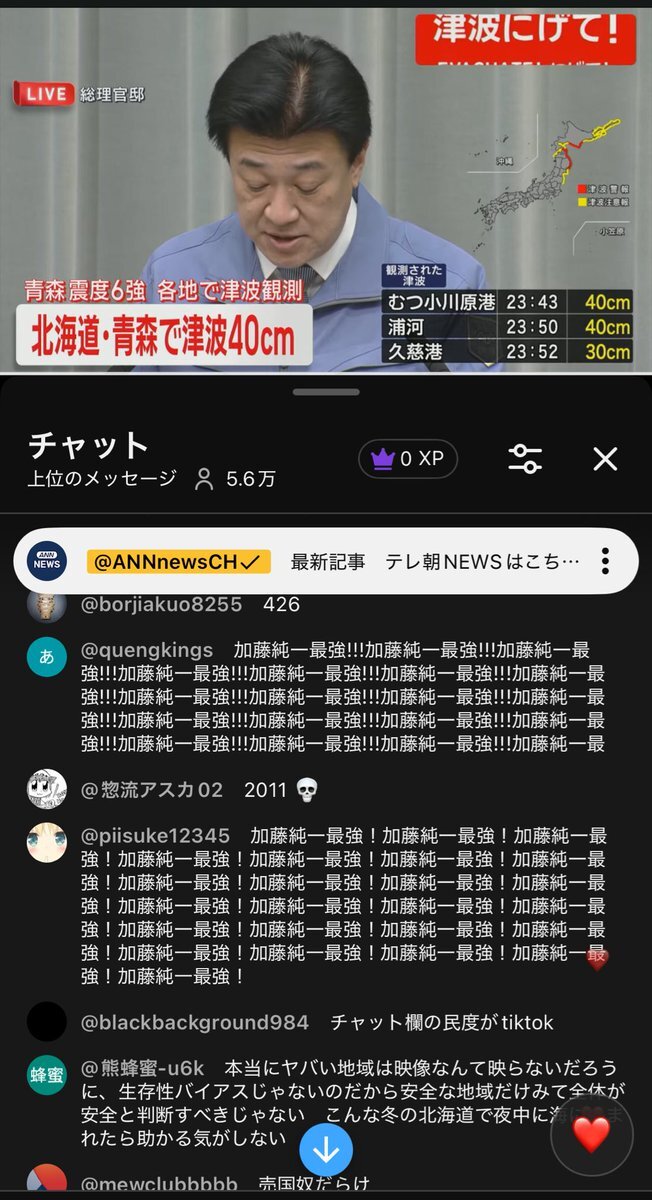The height and width of the screenshot is (1200, 652).
Task: Send a heart reaction
Action: coord(591,1135)
